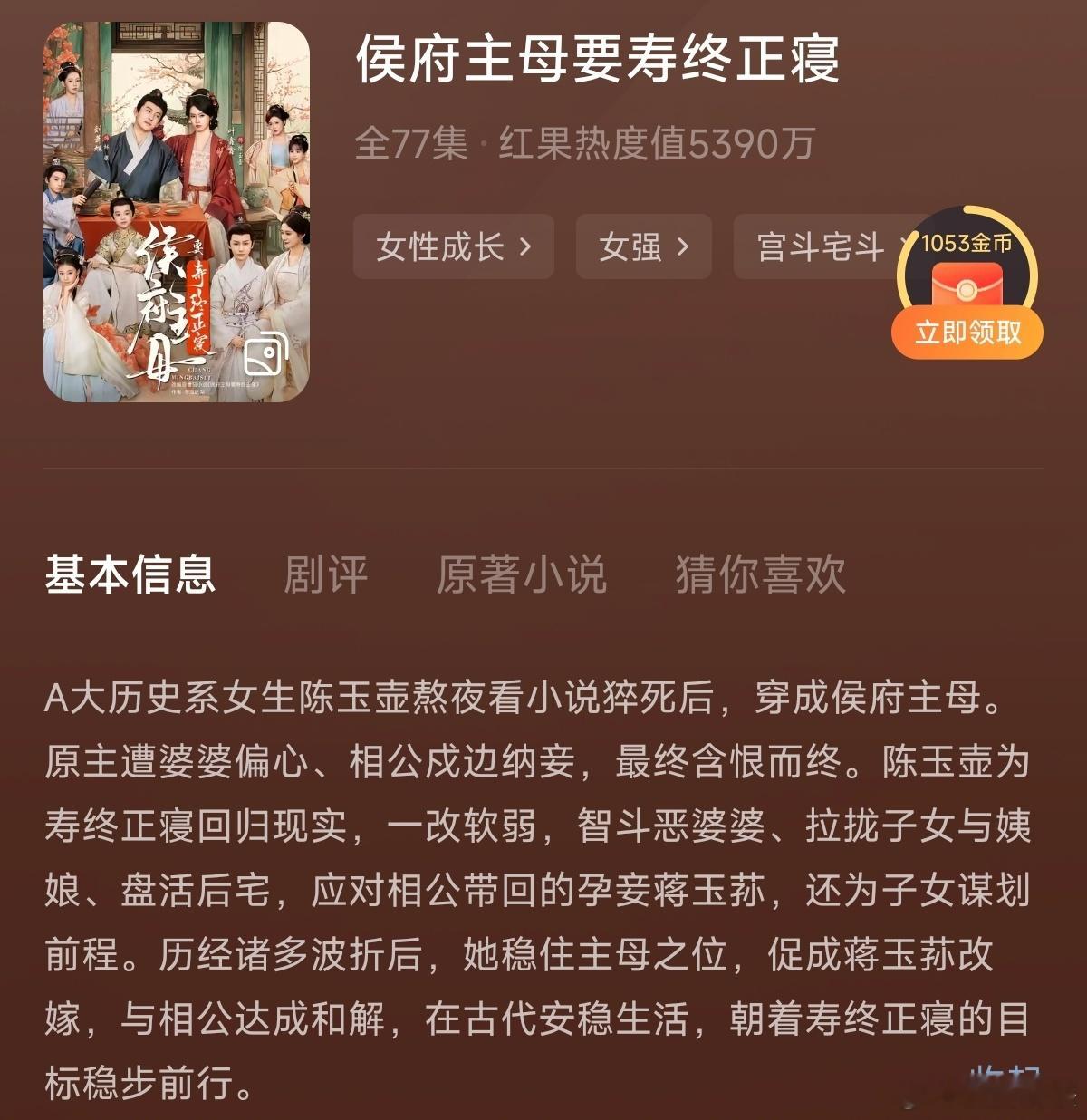Image resolution: width=1087 pixels, height=1120 pixels.
Task: Click the 基本信息 tab
Action: (131, 575)
